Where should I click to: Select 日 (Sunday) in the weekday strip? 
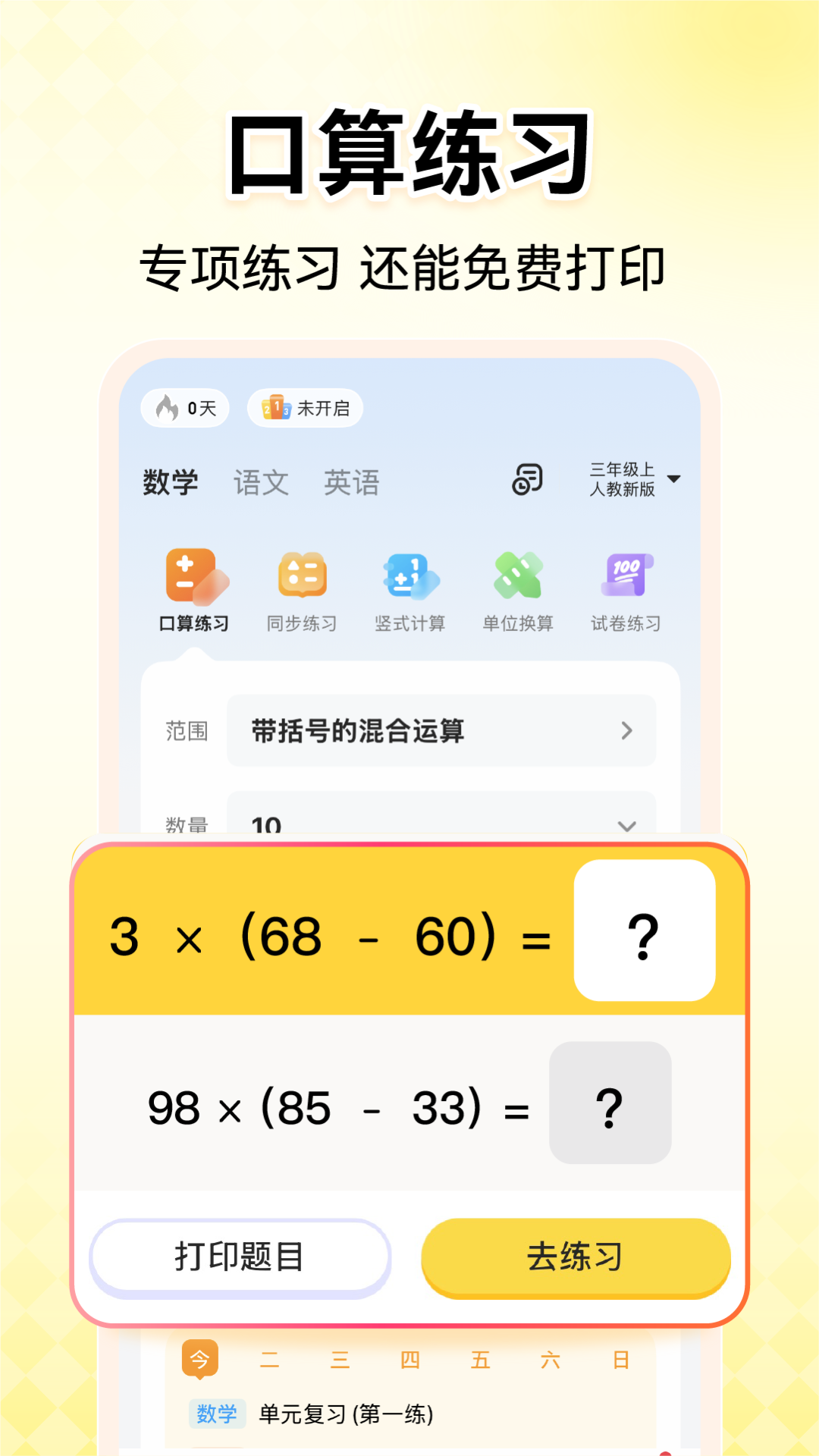(621, 1360)
